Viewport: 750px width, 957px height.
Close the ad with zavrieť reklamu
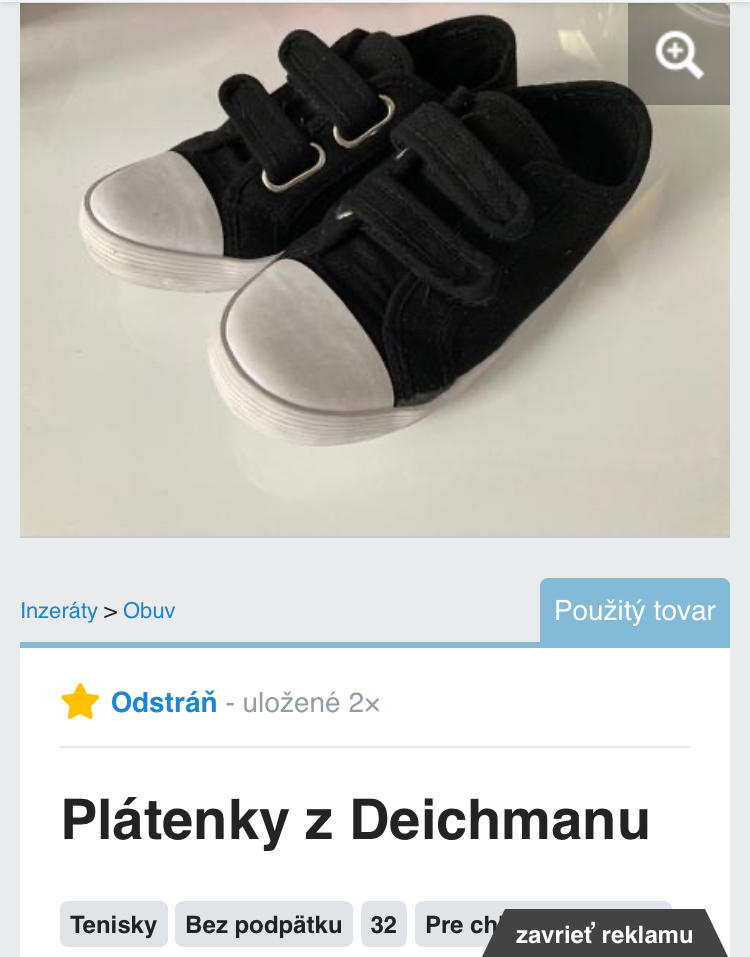coord(604,936)
